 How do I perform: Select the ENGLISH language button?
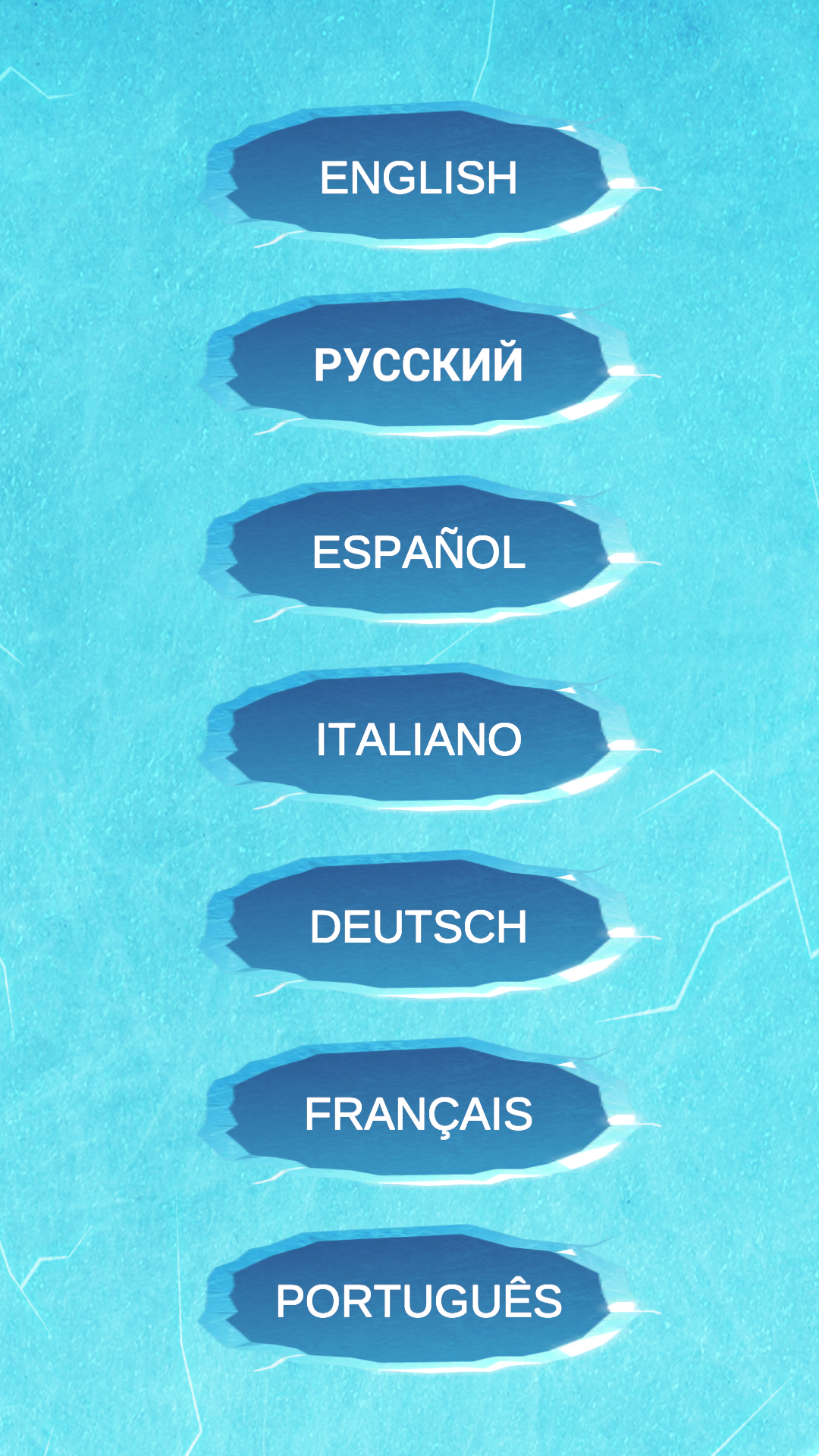[418, 177]
